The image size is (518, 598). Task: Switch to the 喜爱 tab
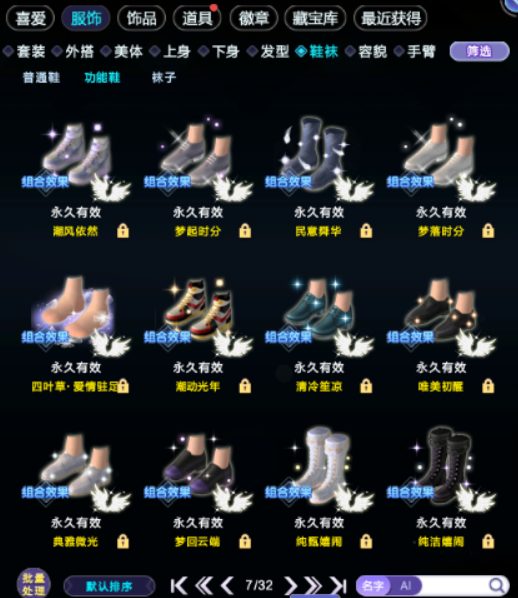[31, 18]
